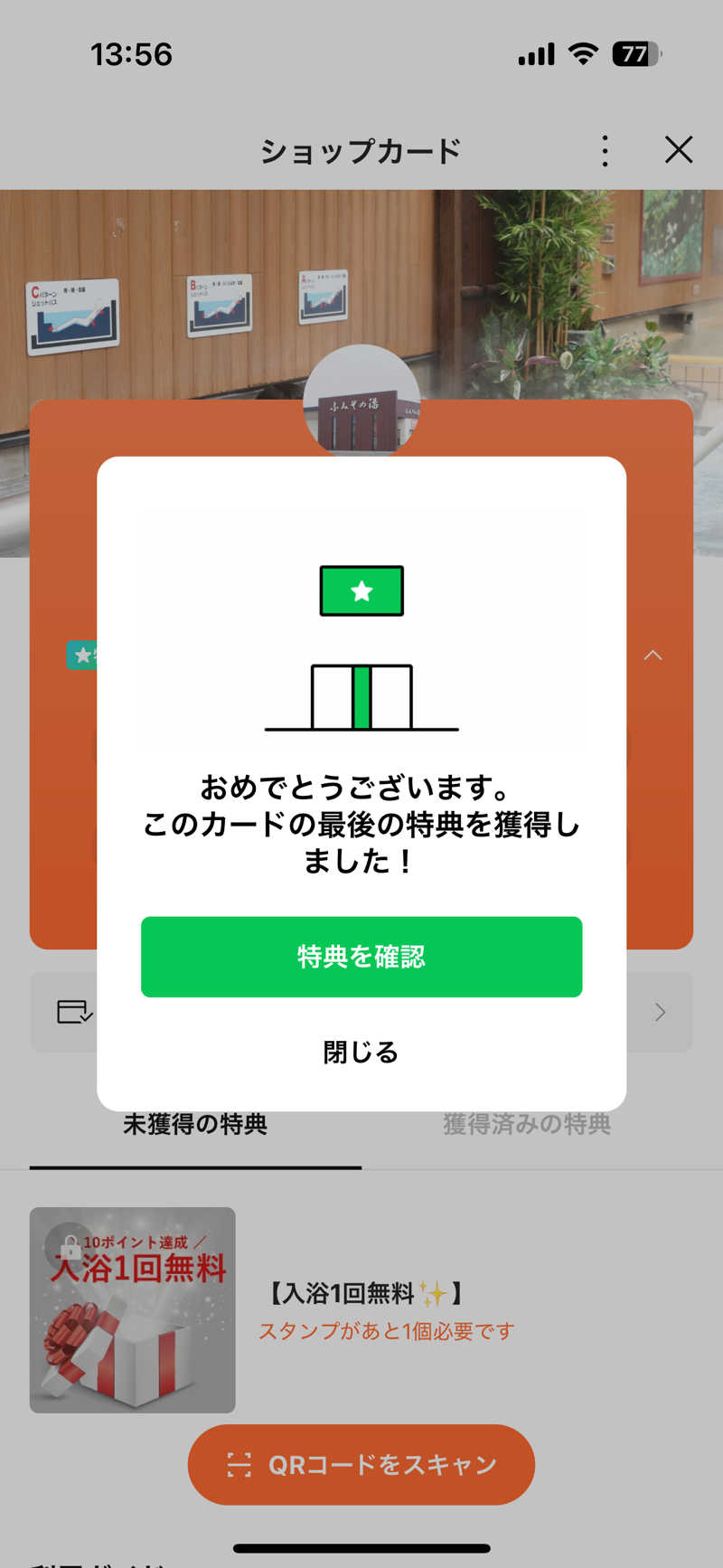Scan a QR code with QRコードをスキャン
This screenshot has width=723, height=1568.
pos(361,1464)
